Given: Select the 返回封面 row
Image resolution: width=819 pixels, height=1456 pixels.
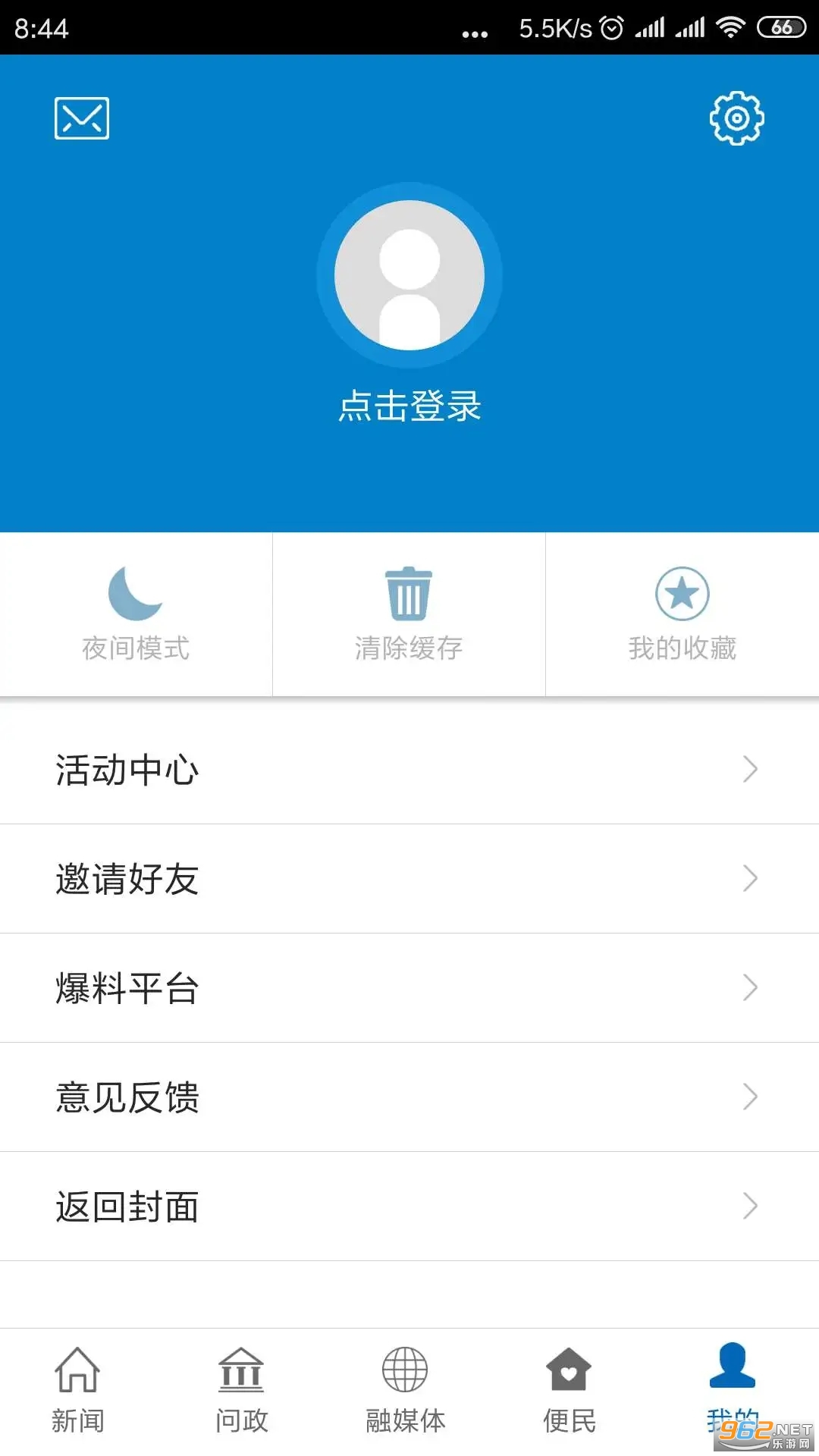Looking at the screenshot, I should 409,1207.
